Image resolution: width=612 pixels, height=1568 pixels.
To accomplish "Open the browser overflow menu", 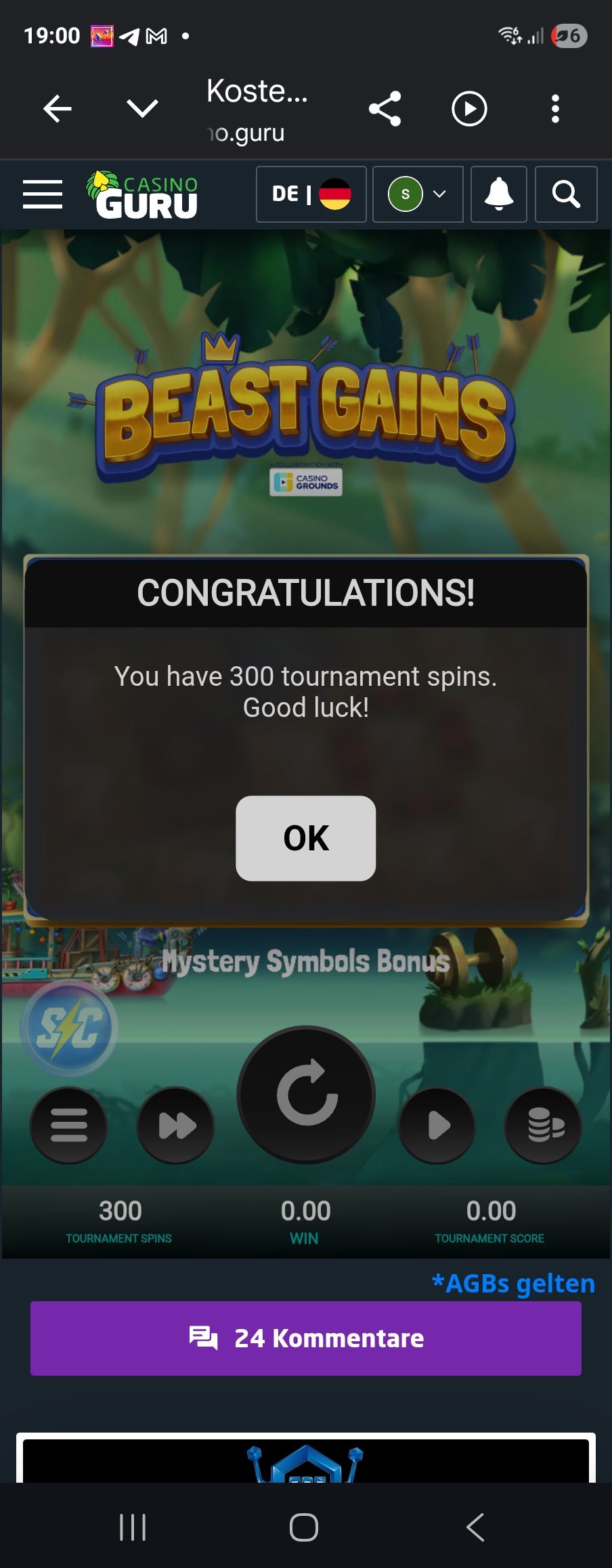I will (555, 108).
